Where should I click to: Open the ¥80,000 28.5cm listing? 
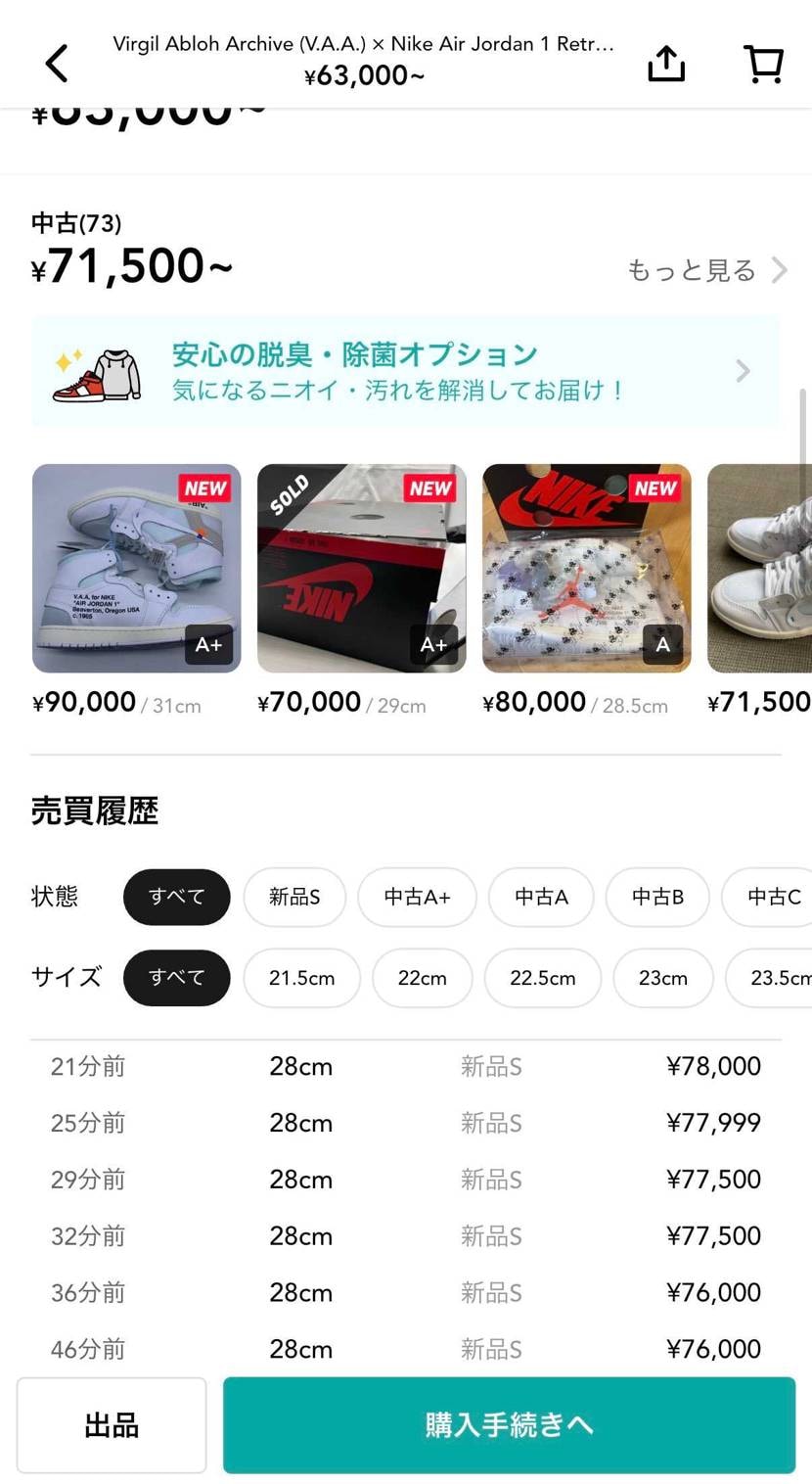click(585, 569)
